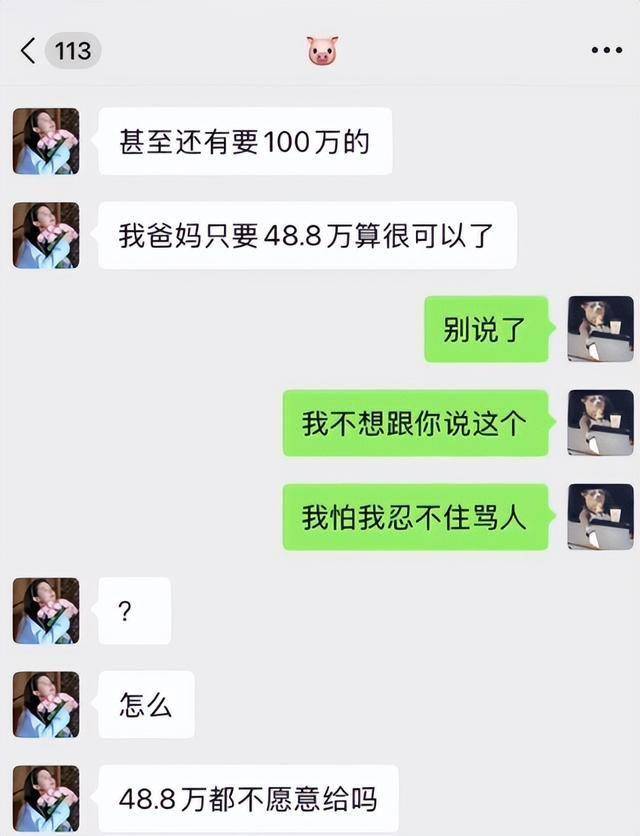The width and height of the screenshot is (640, 836).
Task: Go back to the chat list
Action: pyautogui.click(x=30, y=50)
